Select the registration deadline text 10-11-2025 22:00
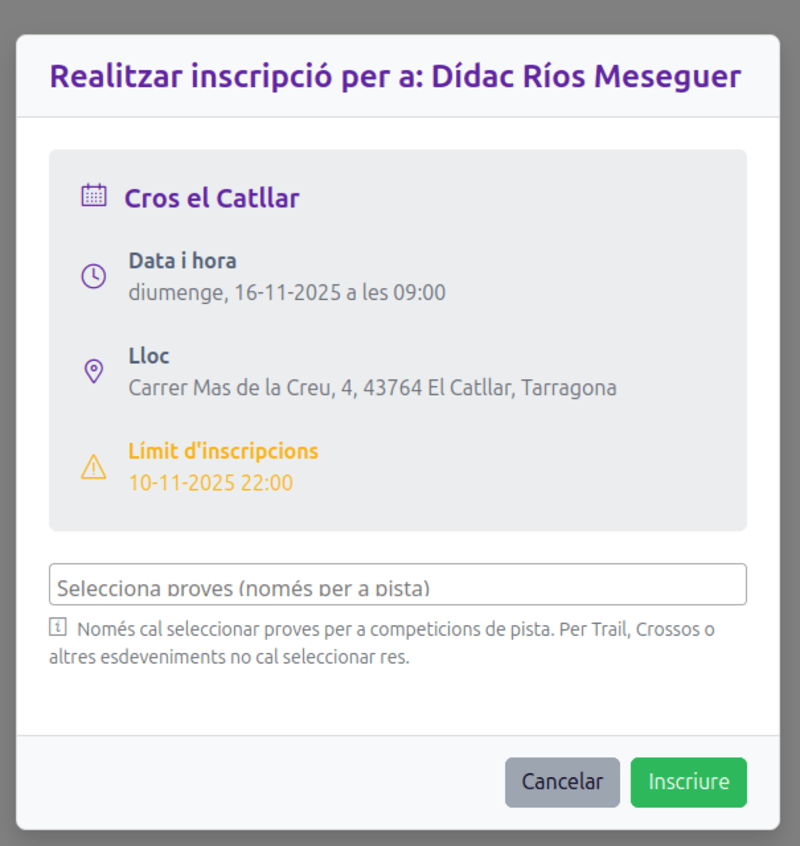 211,483
